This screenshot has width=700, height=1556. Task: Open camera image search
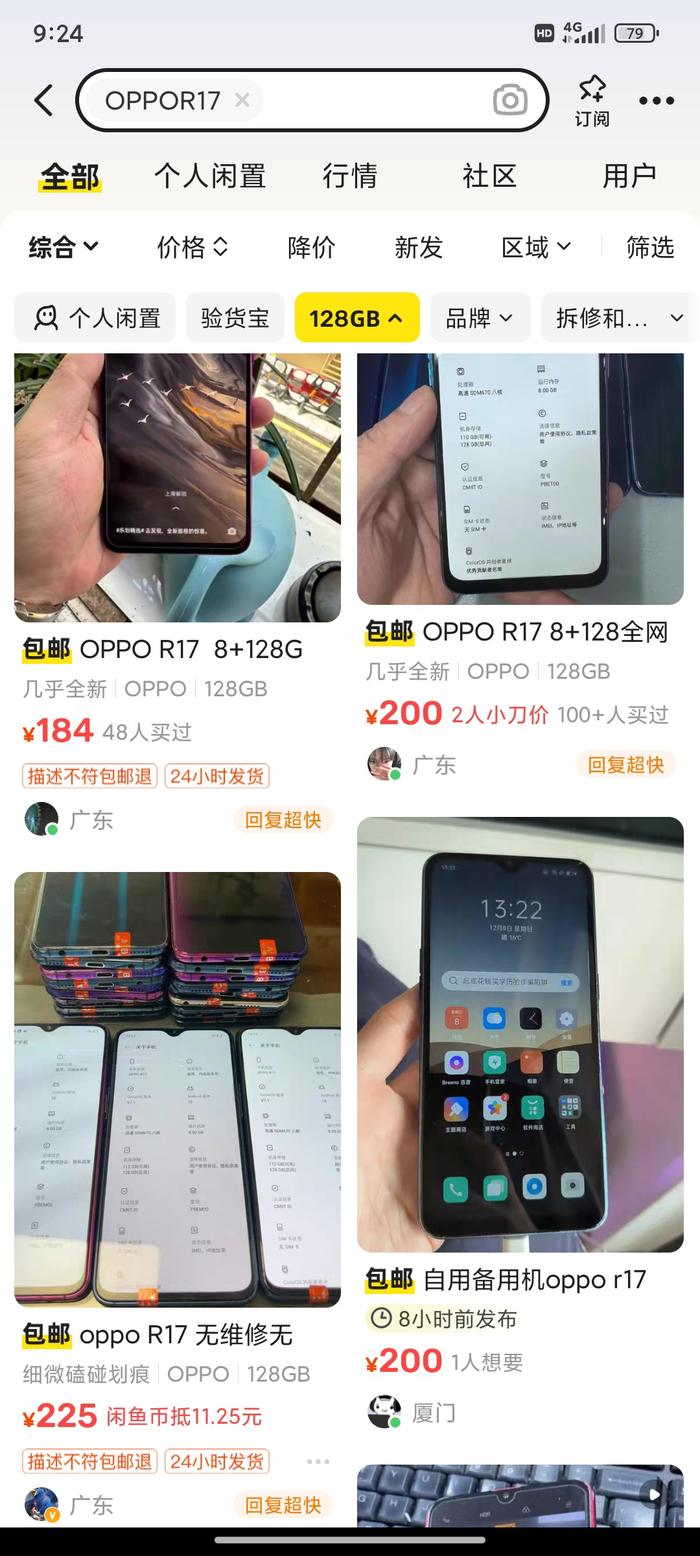point(510,100)
